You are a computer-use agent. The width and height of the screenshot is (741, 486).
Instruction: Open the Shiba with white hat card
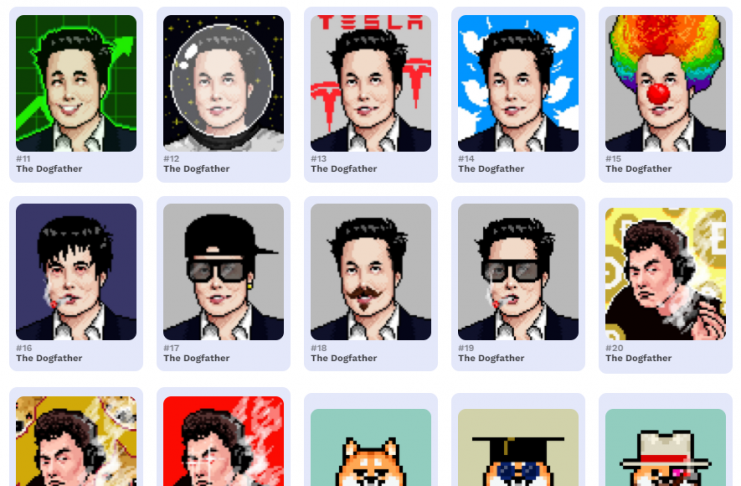pos(665,450)
